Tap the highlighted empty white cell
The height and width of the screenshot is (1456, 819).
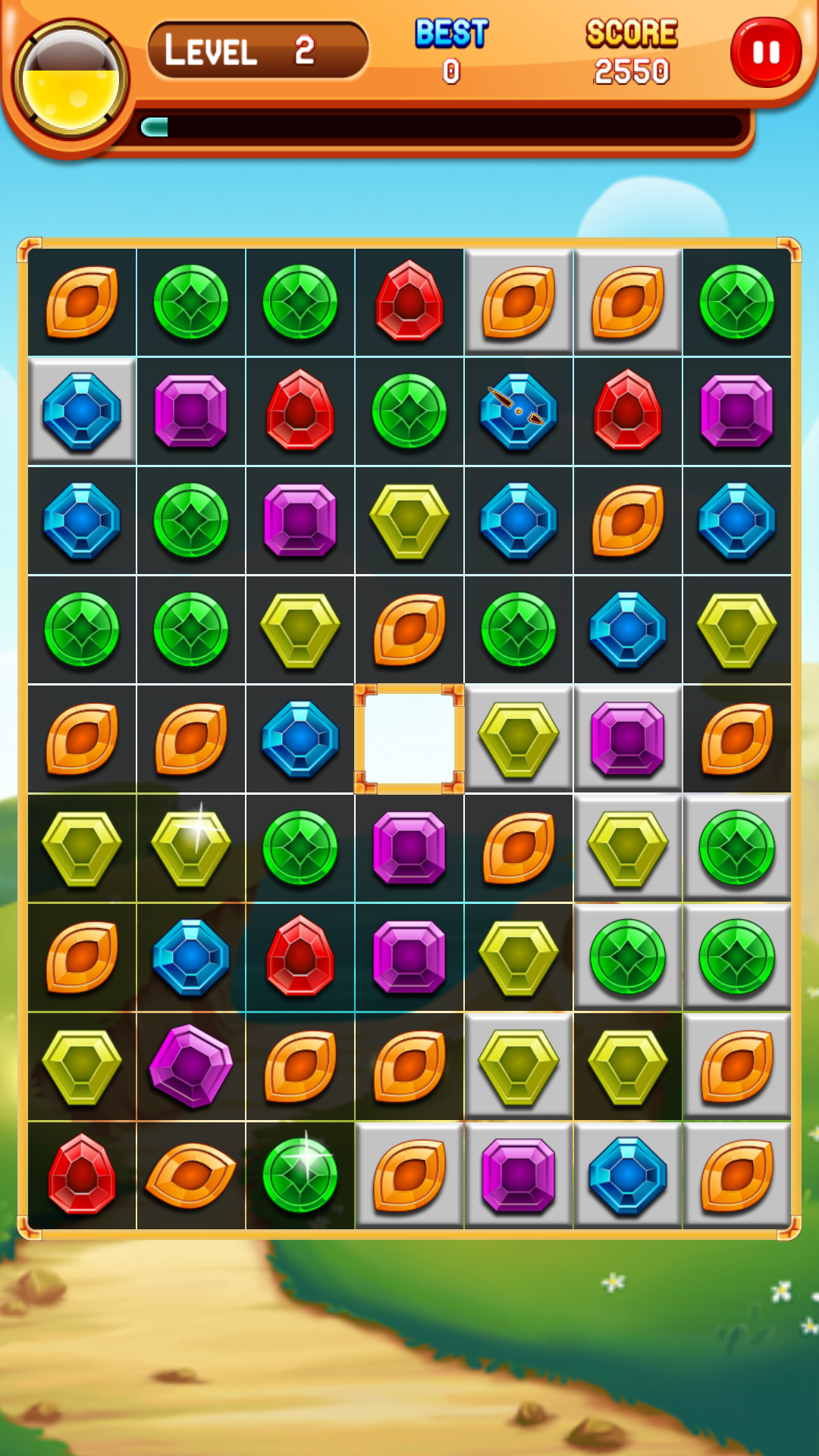[x=409, y=739]
